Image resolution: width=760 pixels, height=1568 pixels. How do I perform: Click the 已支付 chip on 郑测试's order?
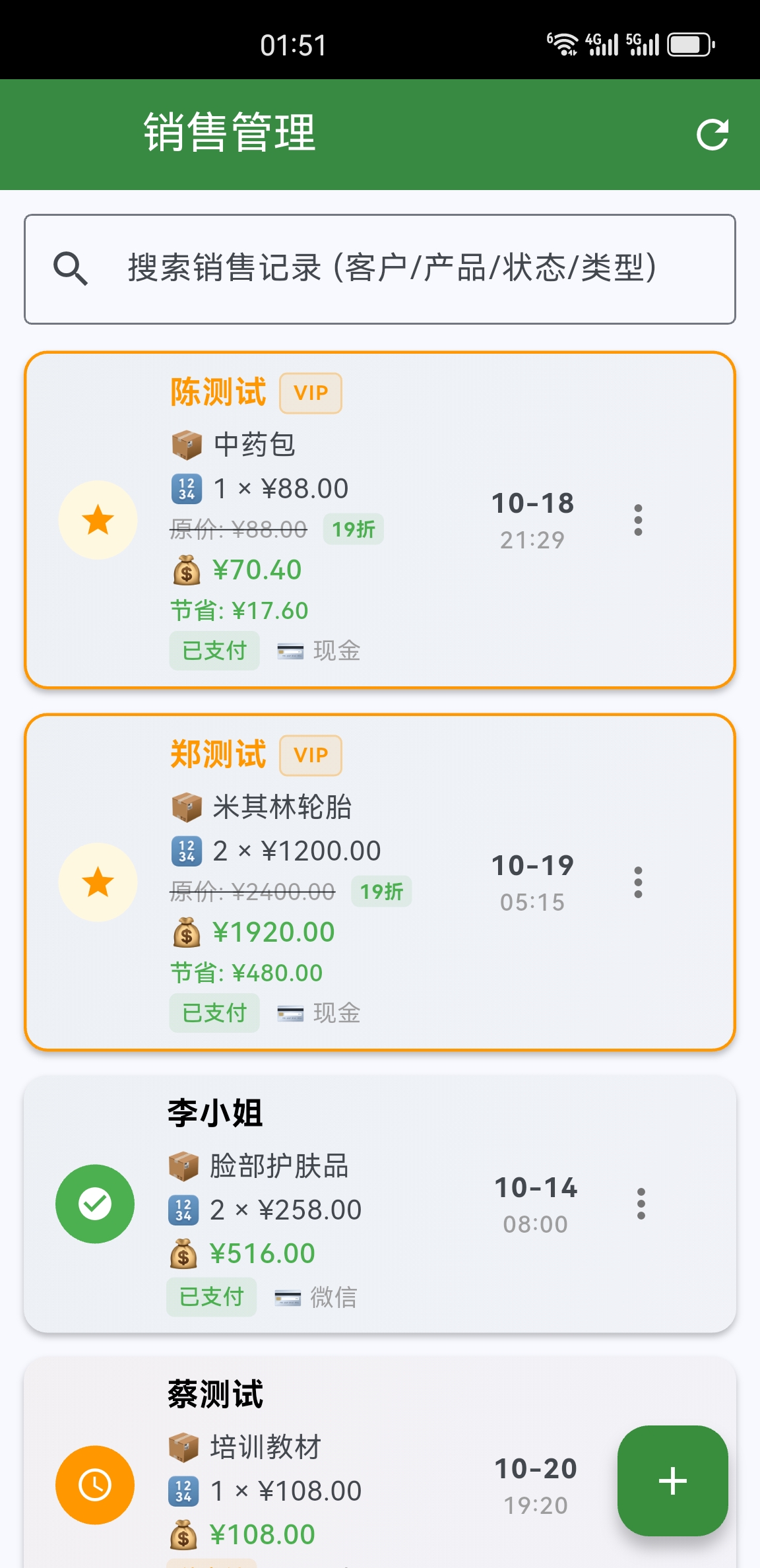coord(214,1012)
